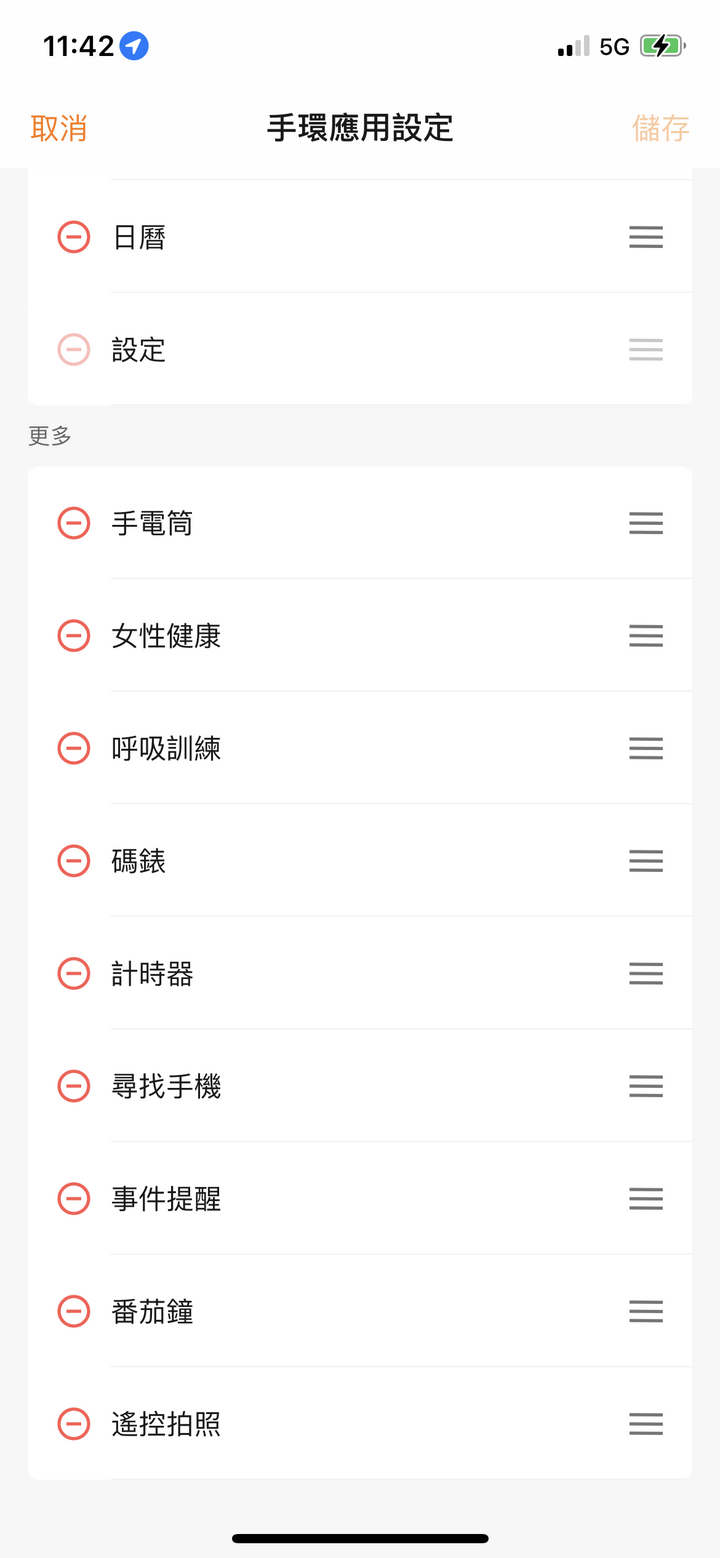
Task: Tap the red minus next to 計時器
Action: click(74, 973)
